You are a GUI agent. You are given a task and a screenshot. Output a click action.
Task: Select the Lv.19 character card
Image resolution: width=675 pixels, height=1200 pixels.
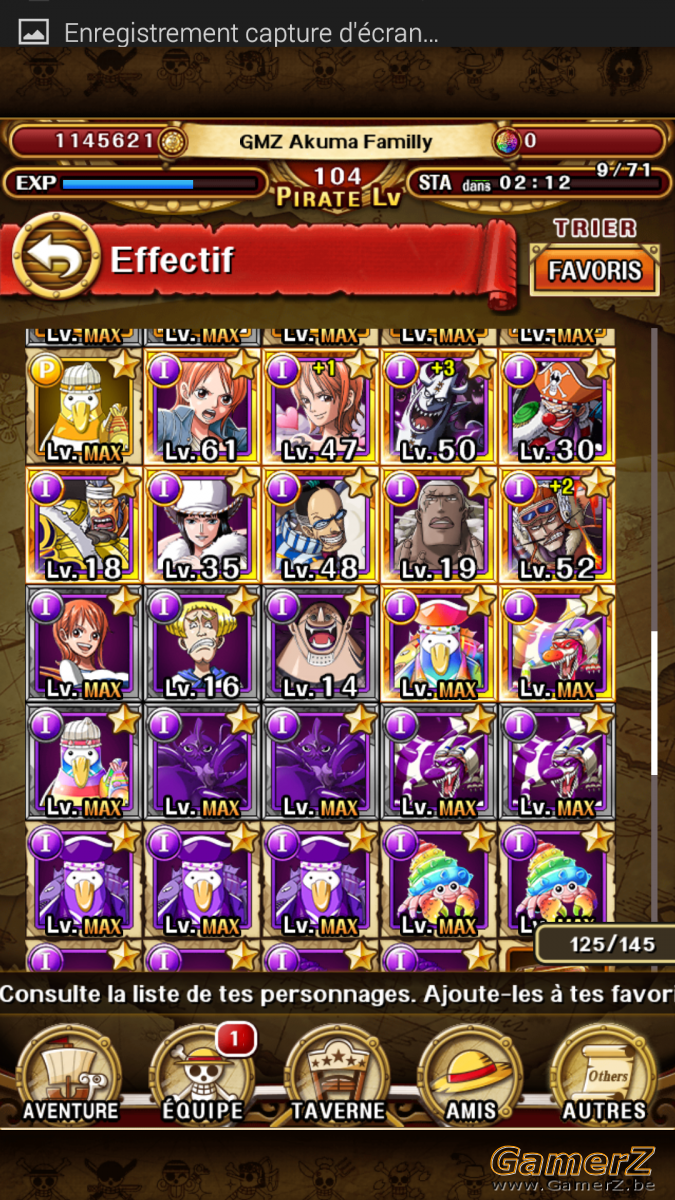pos(439,526)
